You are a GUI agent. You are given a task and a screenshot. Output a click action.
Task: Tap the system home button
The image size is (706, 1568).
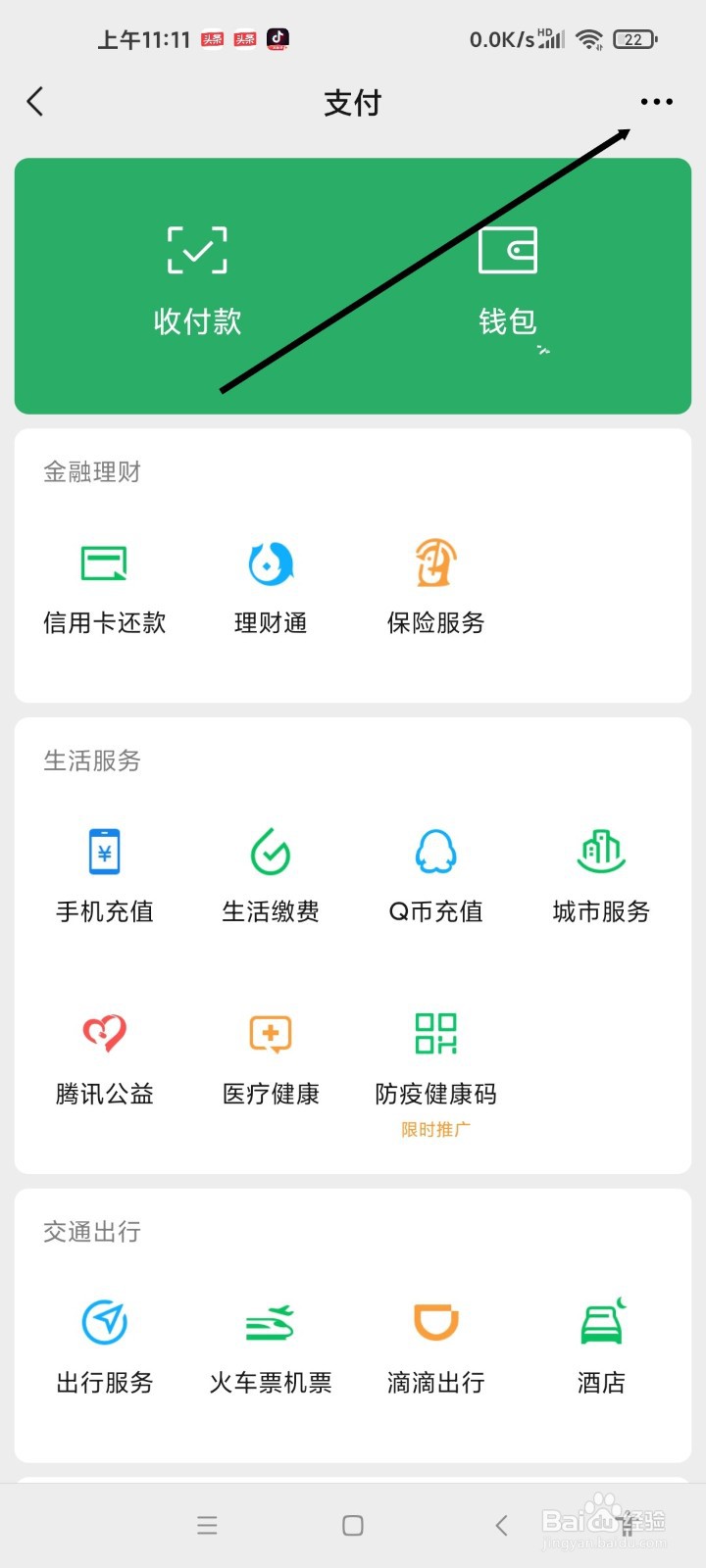[353, 1525]
